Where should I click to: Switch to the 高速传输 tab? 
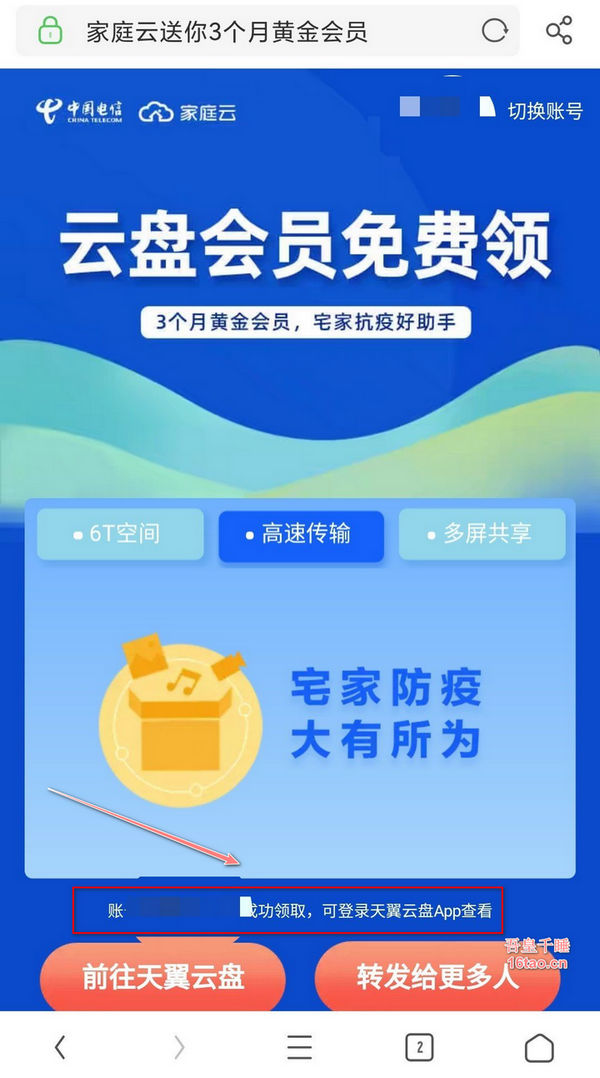coord(301,534)
